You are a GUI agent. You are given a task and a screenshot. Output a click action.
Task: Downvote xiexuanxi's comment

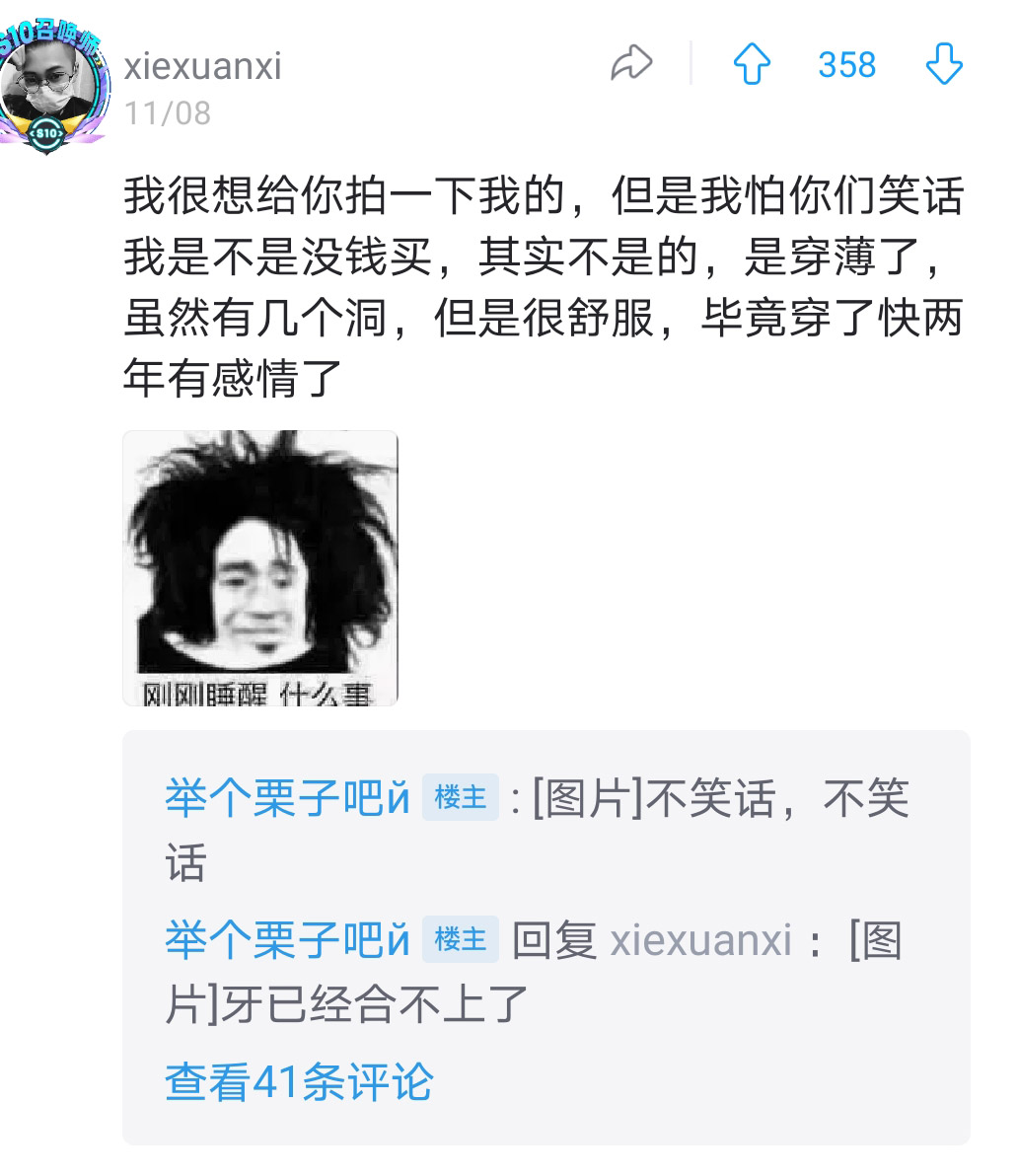[943, 64]
